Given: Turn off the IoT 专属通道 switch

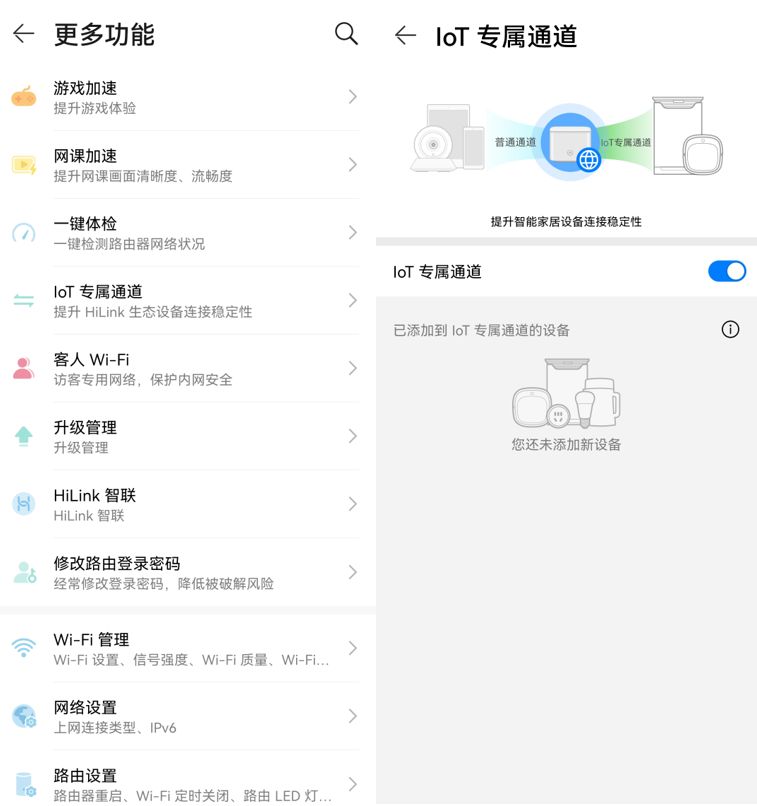Looking at the screenshot, I should (726, 271).
